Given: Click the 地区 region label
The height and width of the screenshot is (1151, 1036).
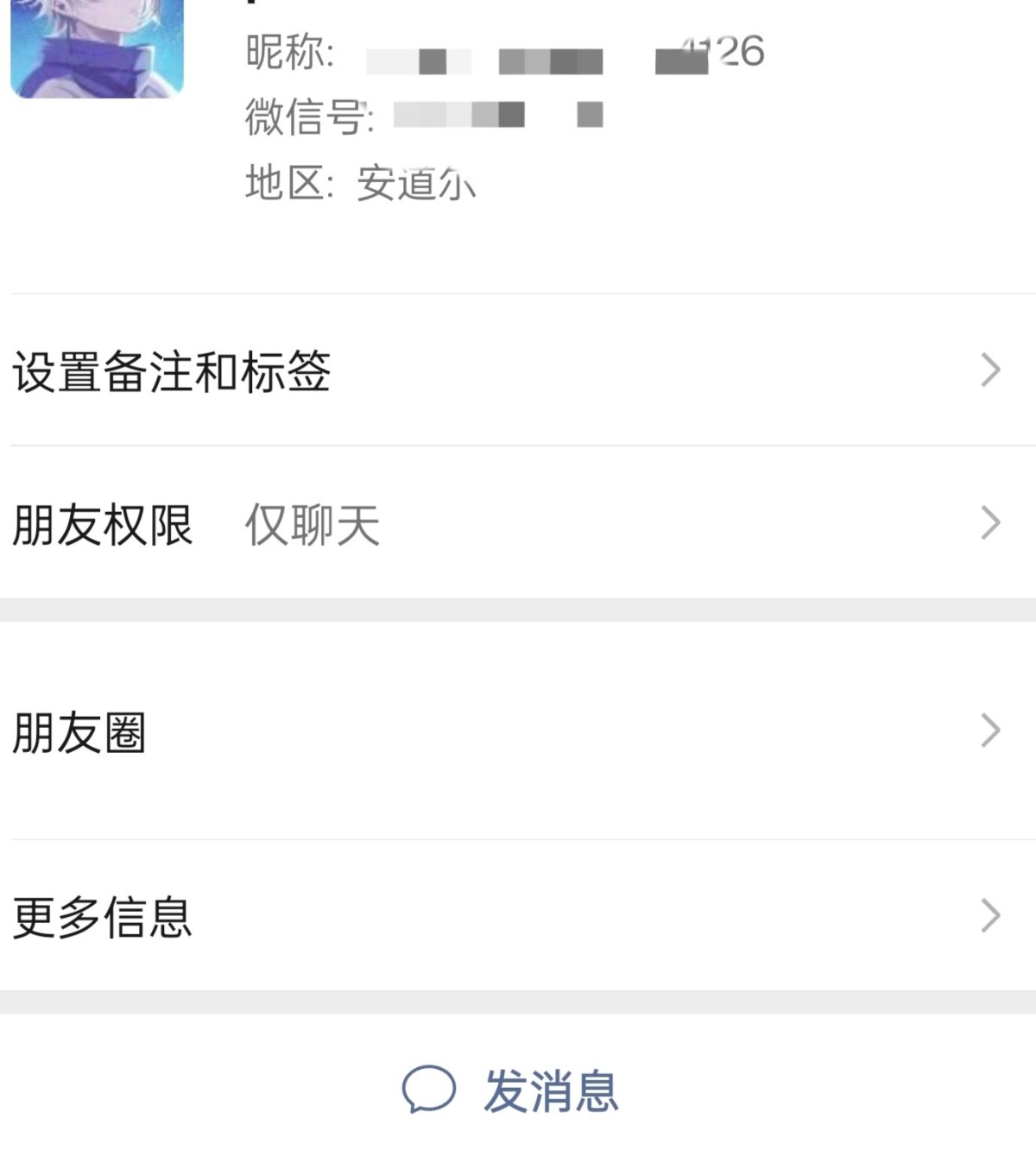Looking at the screenshot, I should tap(286, 181).
